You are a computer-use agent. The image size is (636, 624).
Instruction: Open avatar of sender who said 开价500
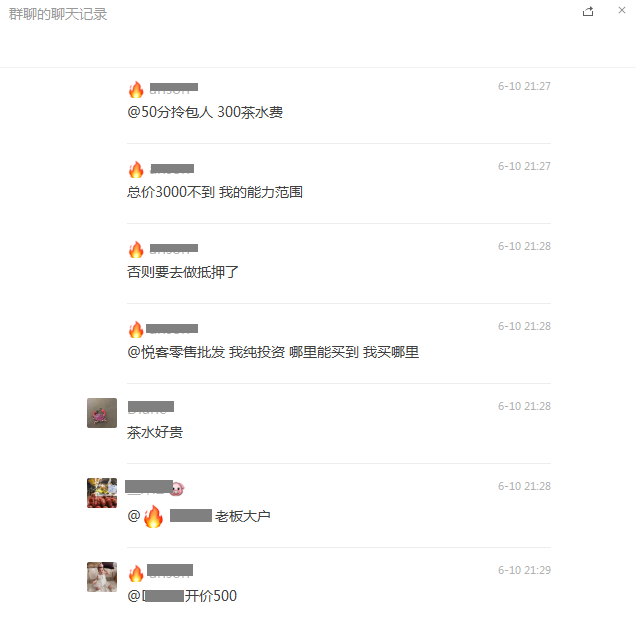(x=102, y=577)
